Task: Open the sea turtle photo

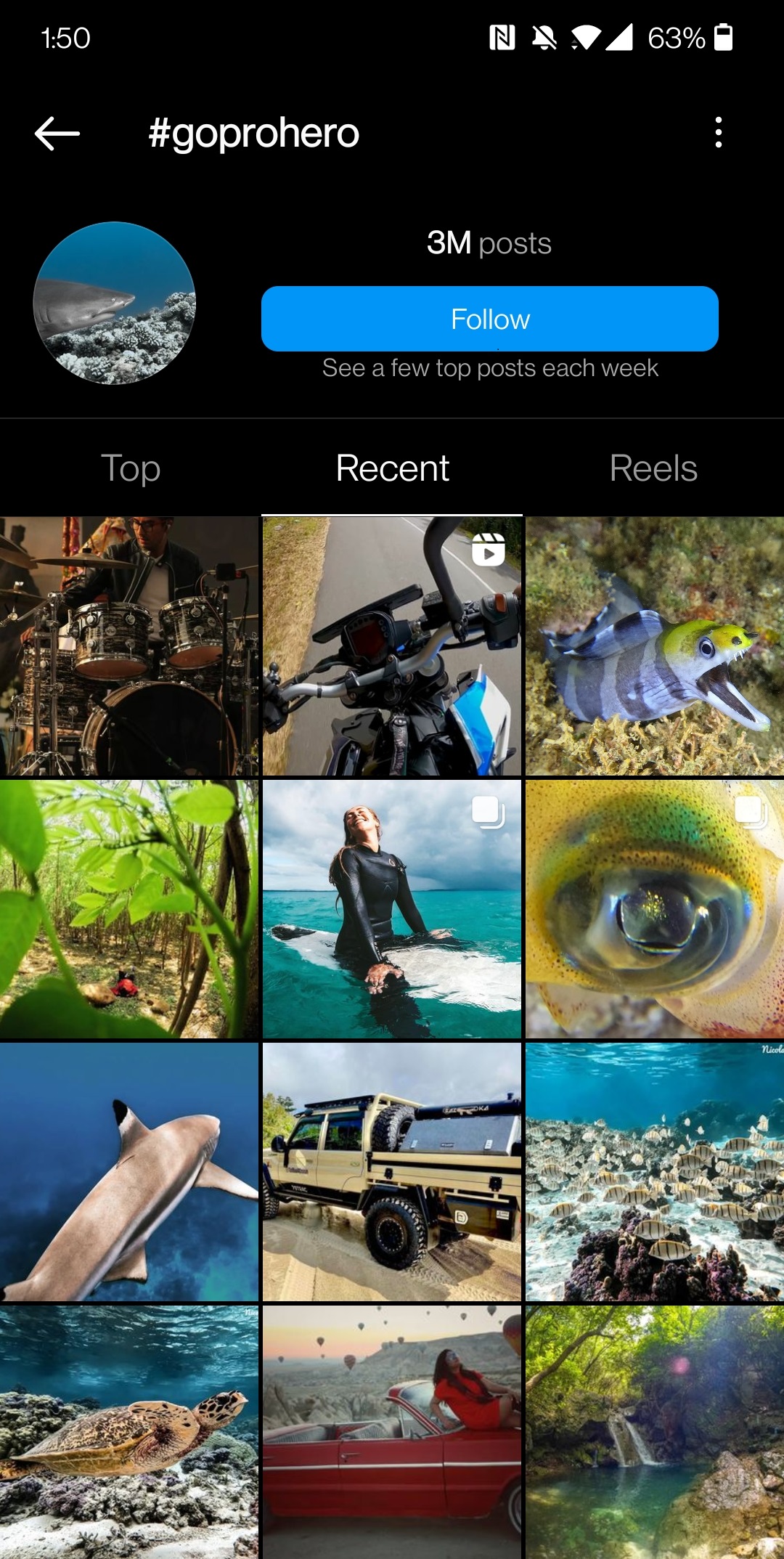Action: coord(129,1432)
